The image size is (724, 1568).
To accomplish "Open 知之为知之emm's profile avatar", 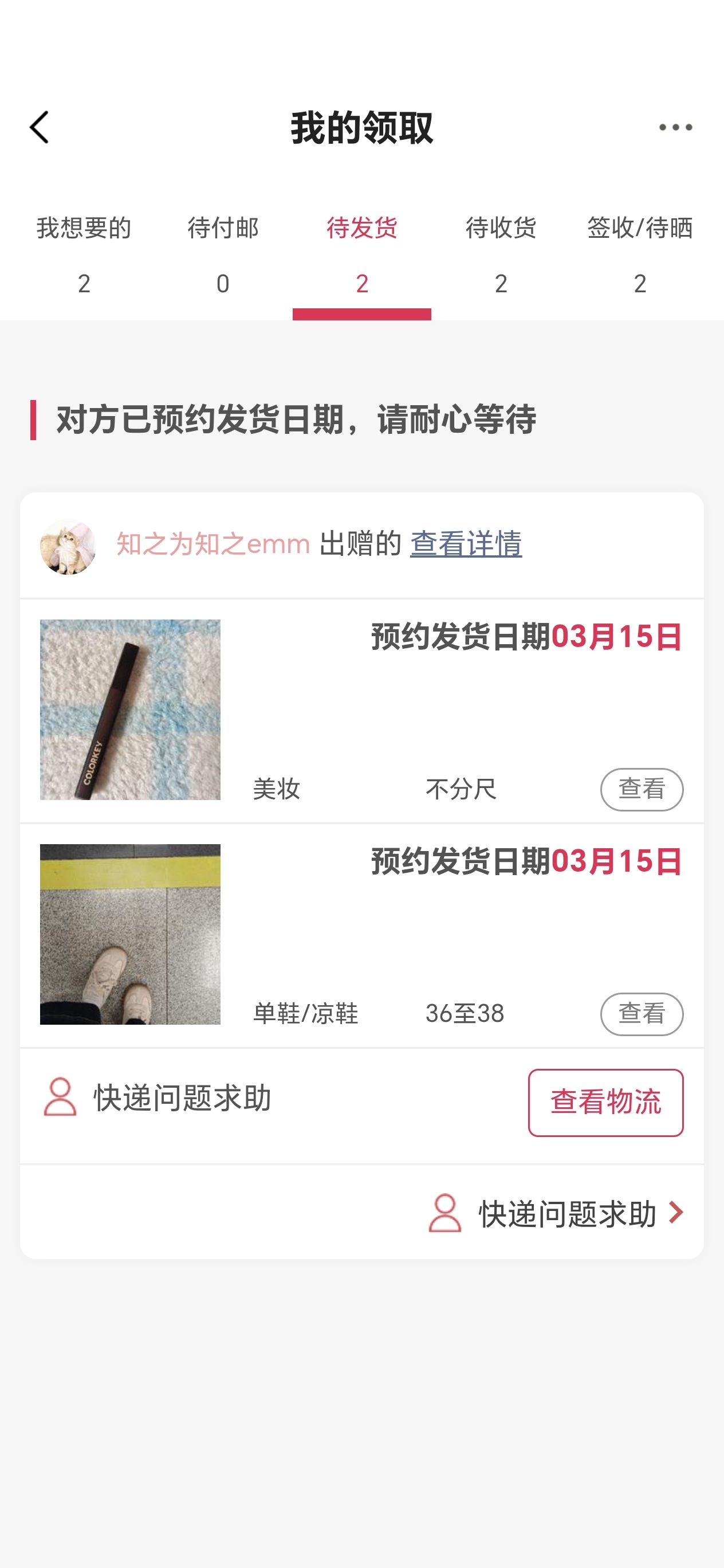I will (68, 547).
